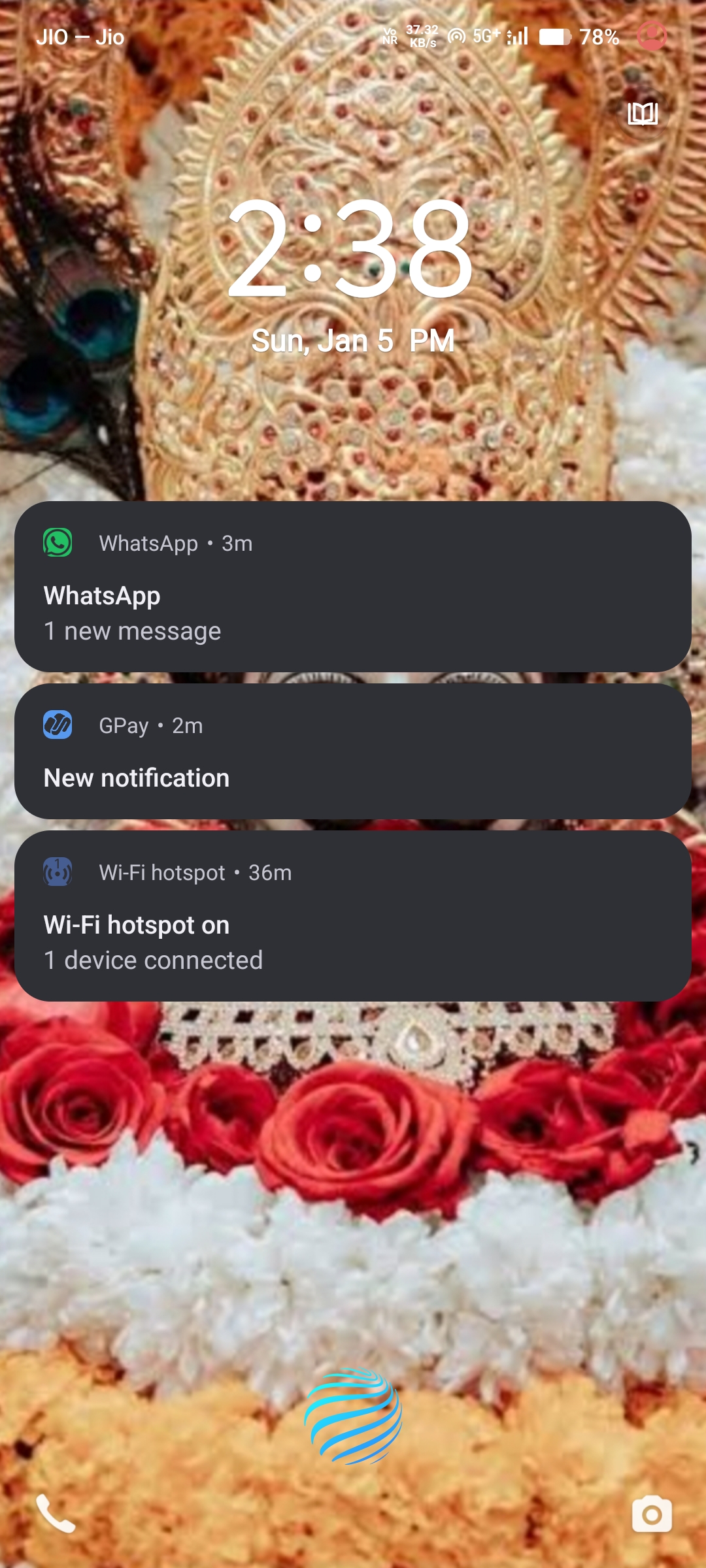Tap the phone shortcut icon

pyautogui.click(x=56, y=1513)
